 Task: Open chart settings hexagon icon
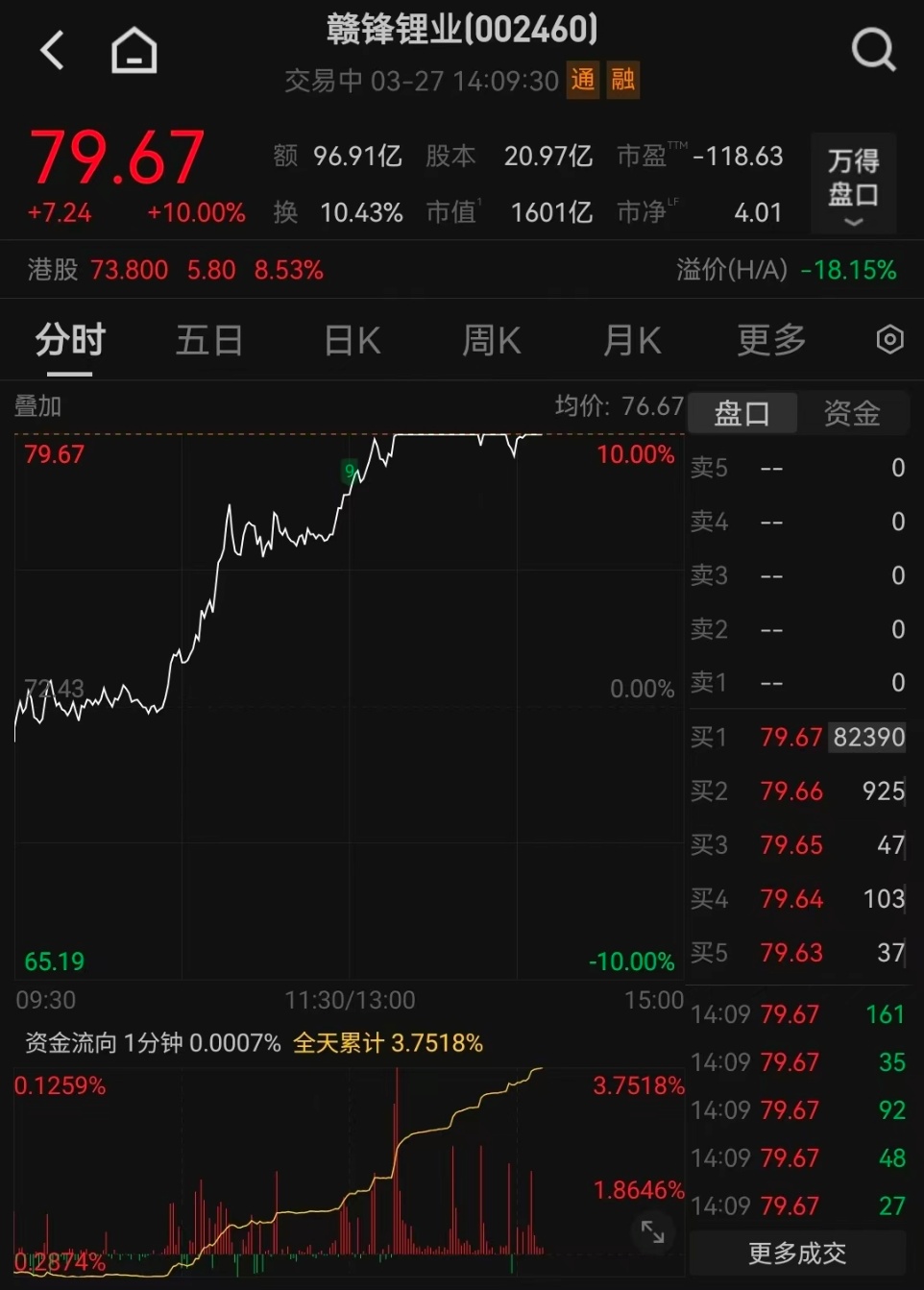tap(889, 340)
